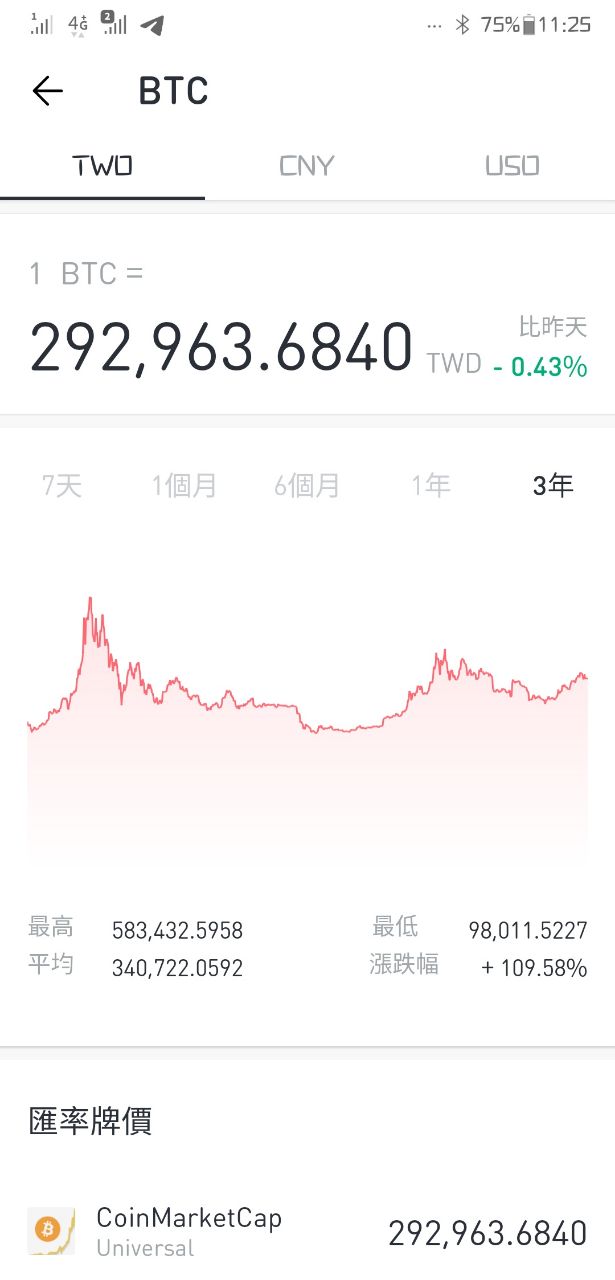This screenshot has height=1280, width=615.
Task: Select the TWD currency tab
Action: 102,165
